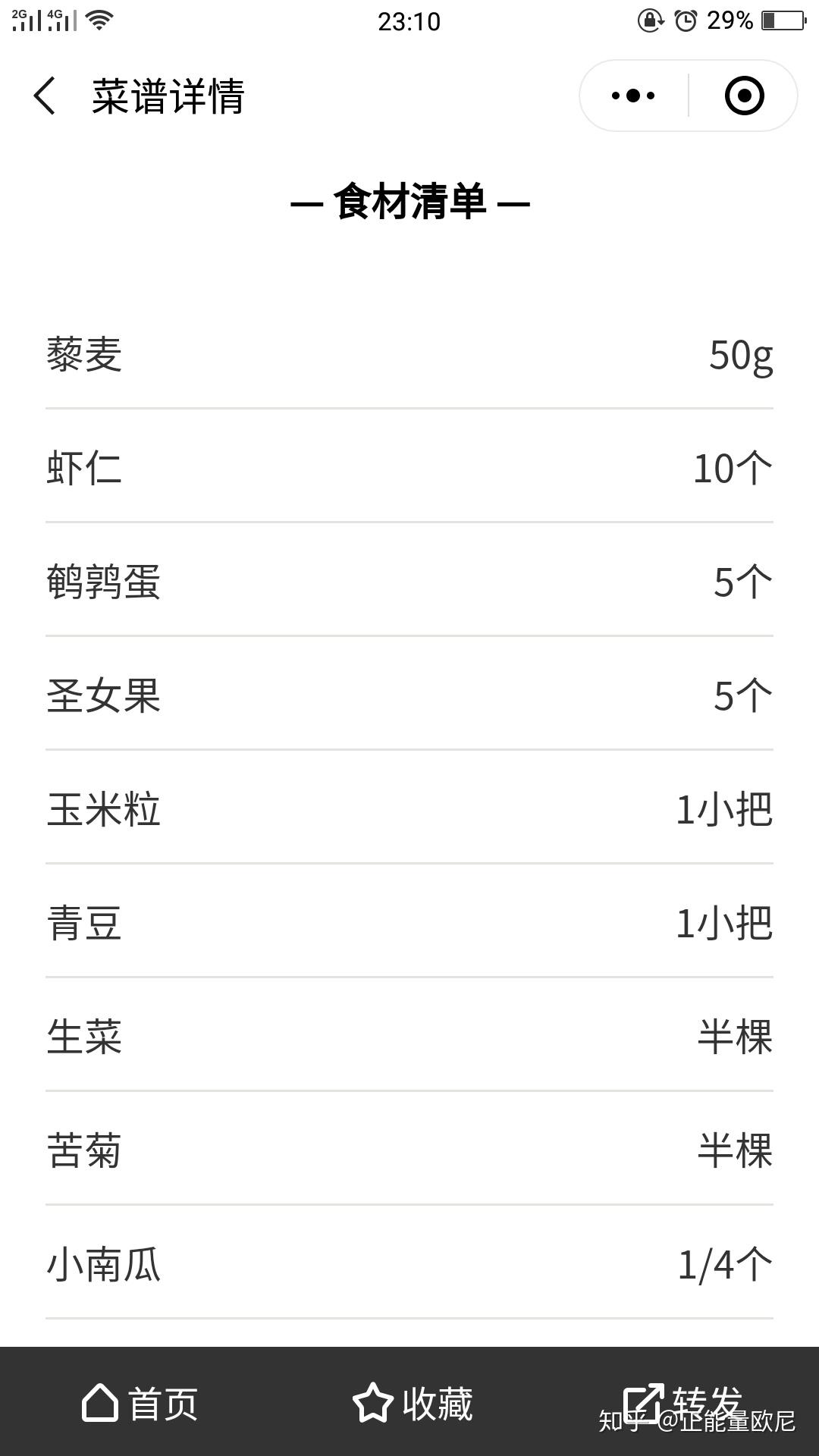This screenshot has width=819, height=1456.
Task: Share the recipe via 转发
Action: point(681,1402)
